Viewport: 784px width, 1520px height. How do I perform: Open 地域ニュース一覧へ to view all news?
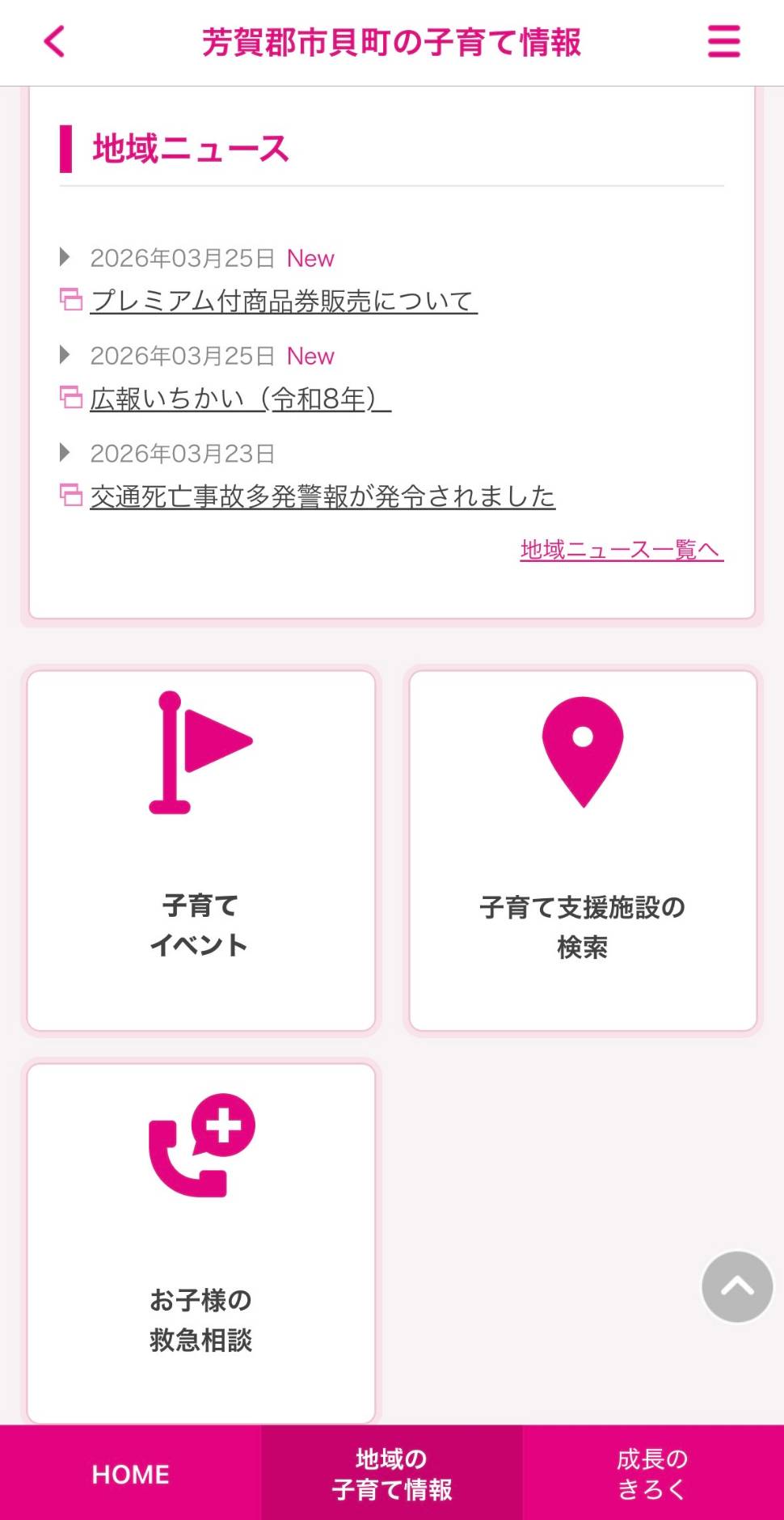622,548
